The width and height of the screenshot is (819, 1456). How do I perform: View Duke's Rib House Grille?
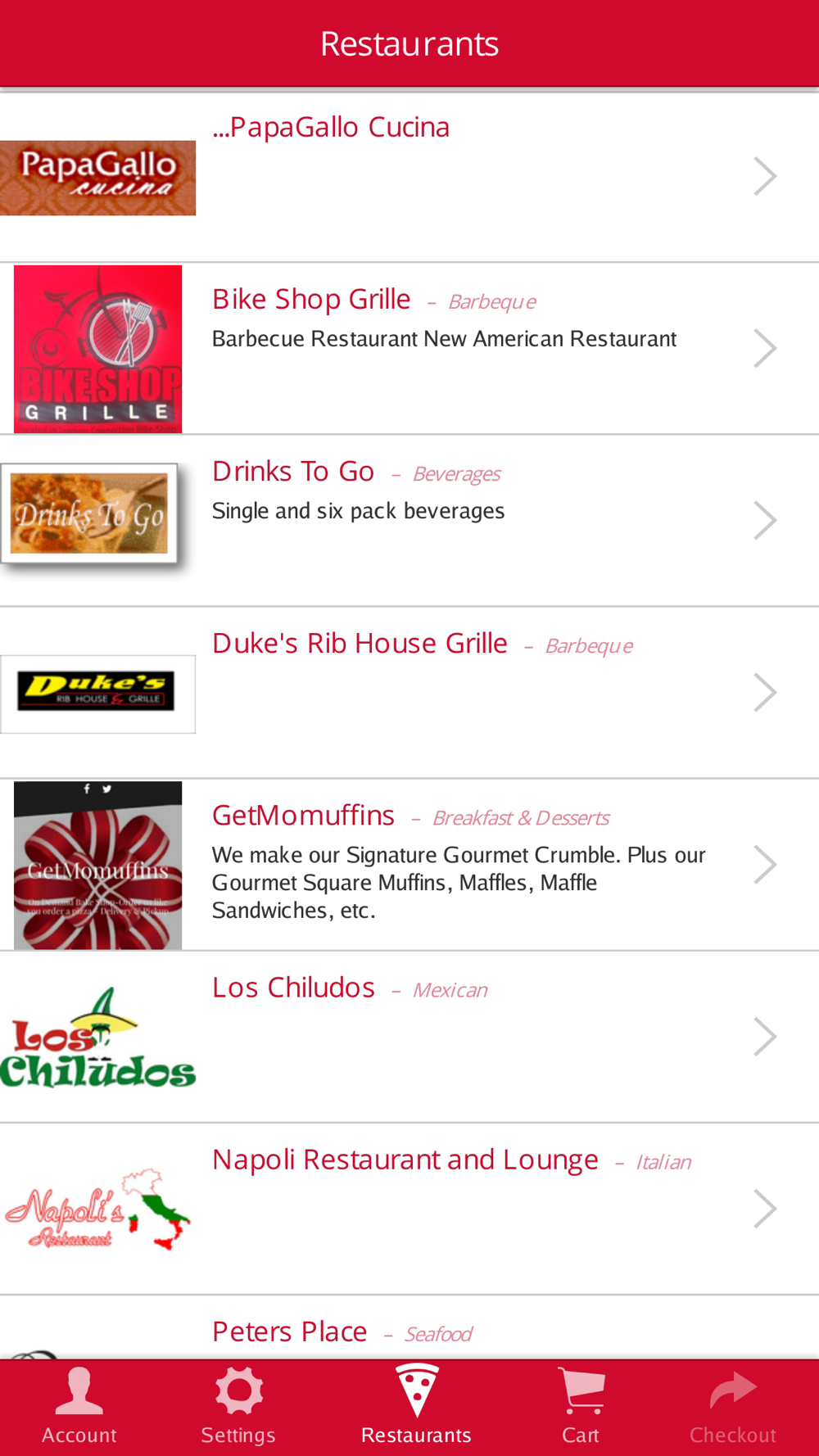click(409, 693)
